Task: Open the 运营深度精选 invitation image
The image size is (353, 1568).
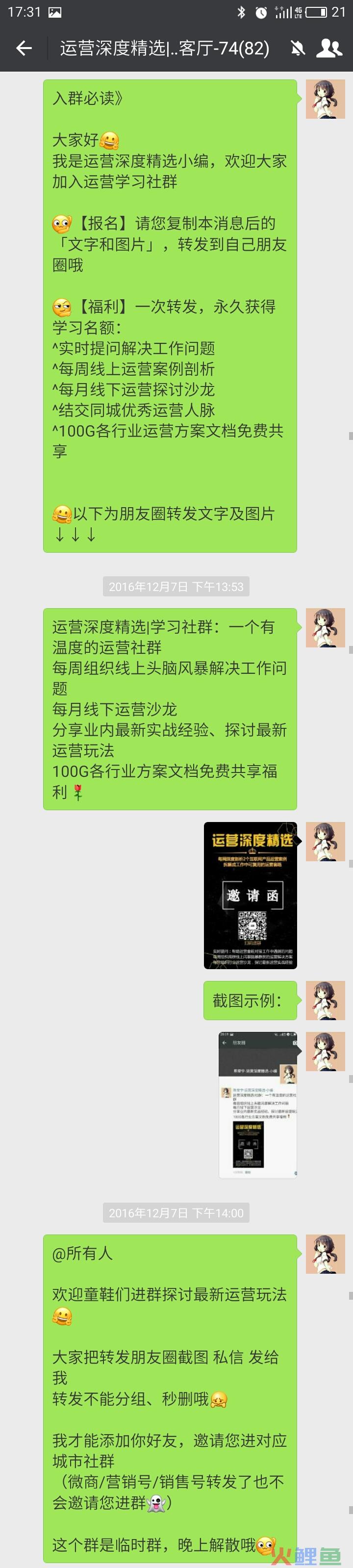Action: [x=250, y=895]
